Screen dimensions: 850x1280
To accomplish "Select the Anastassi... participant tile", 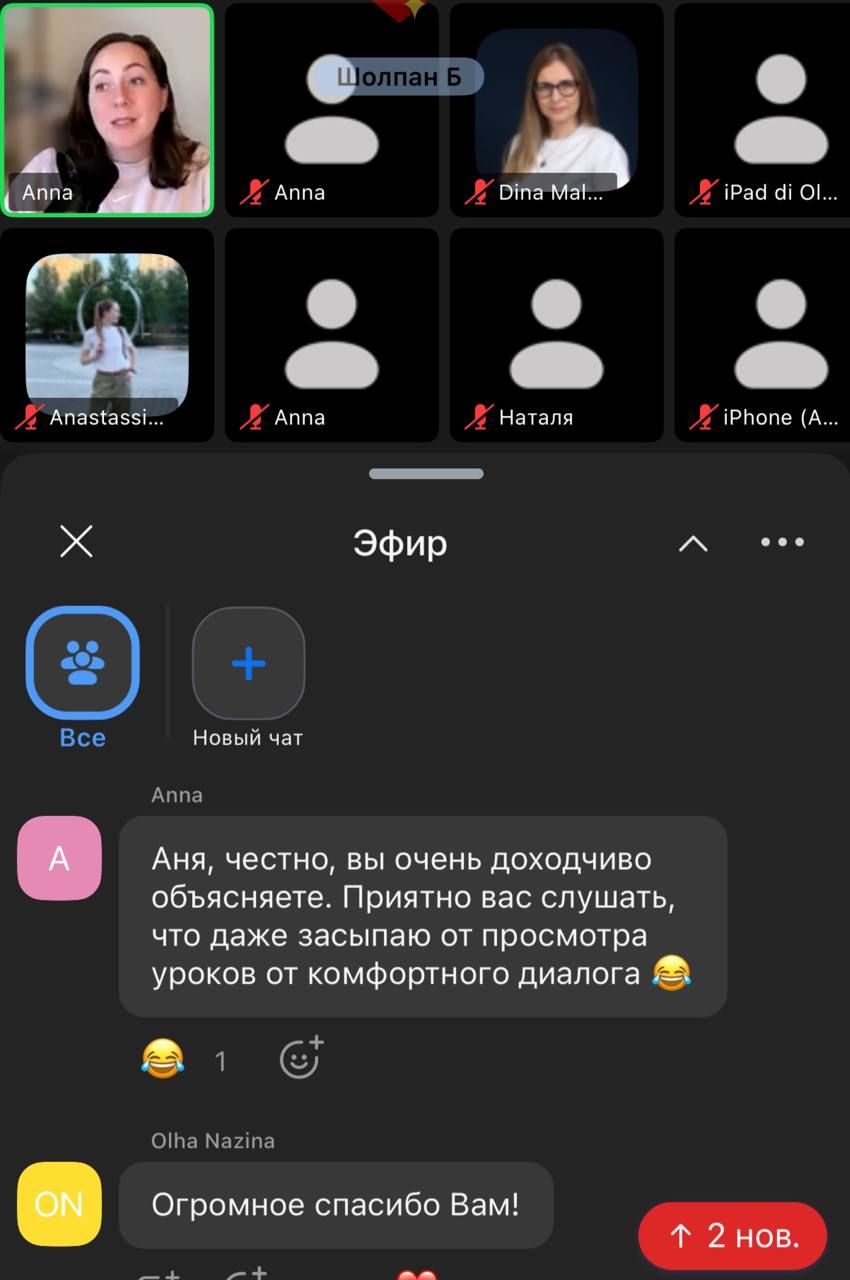I will 107,335.
